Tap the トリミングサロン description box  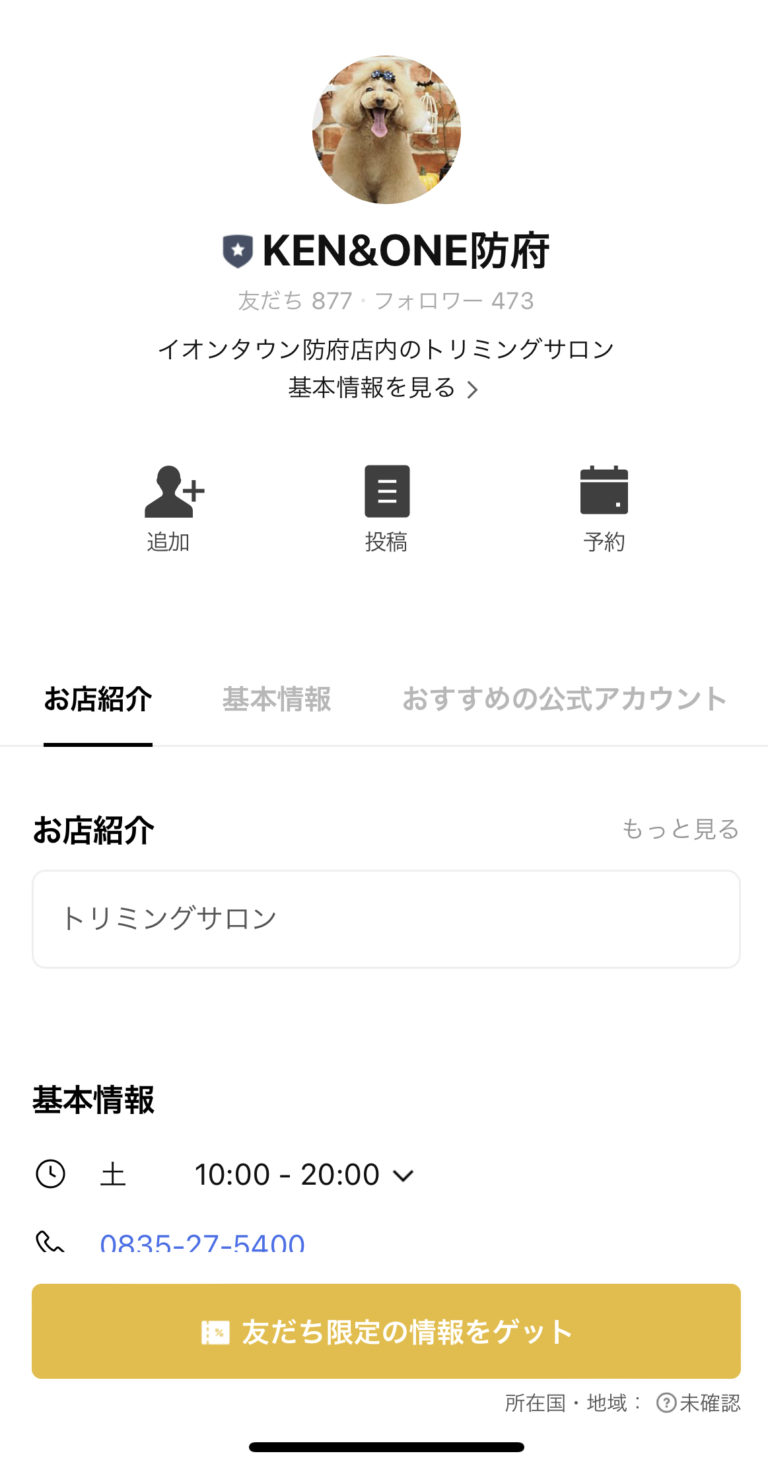(386, 918)
